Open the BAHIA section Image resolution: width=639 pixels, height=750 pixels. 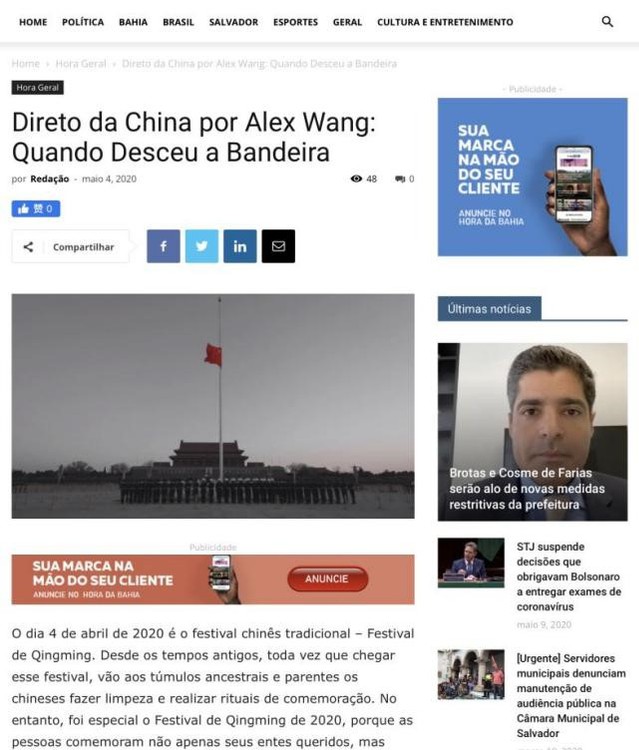point(133,22)
